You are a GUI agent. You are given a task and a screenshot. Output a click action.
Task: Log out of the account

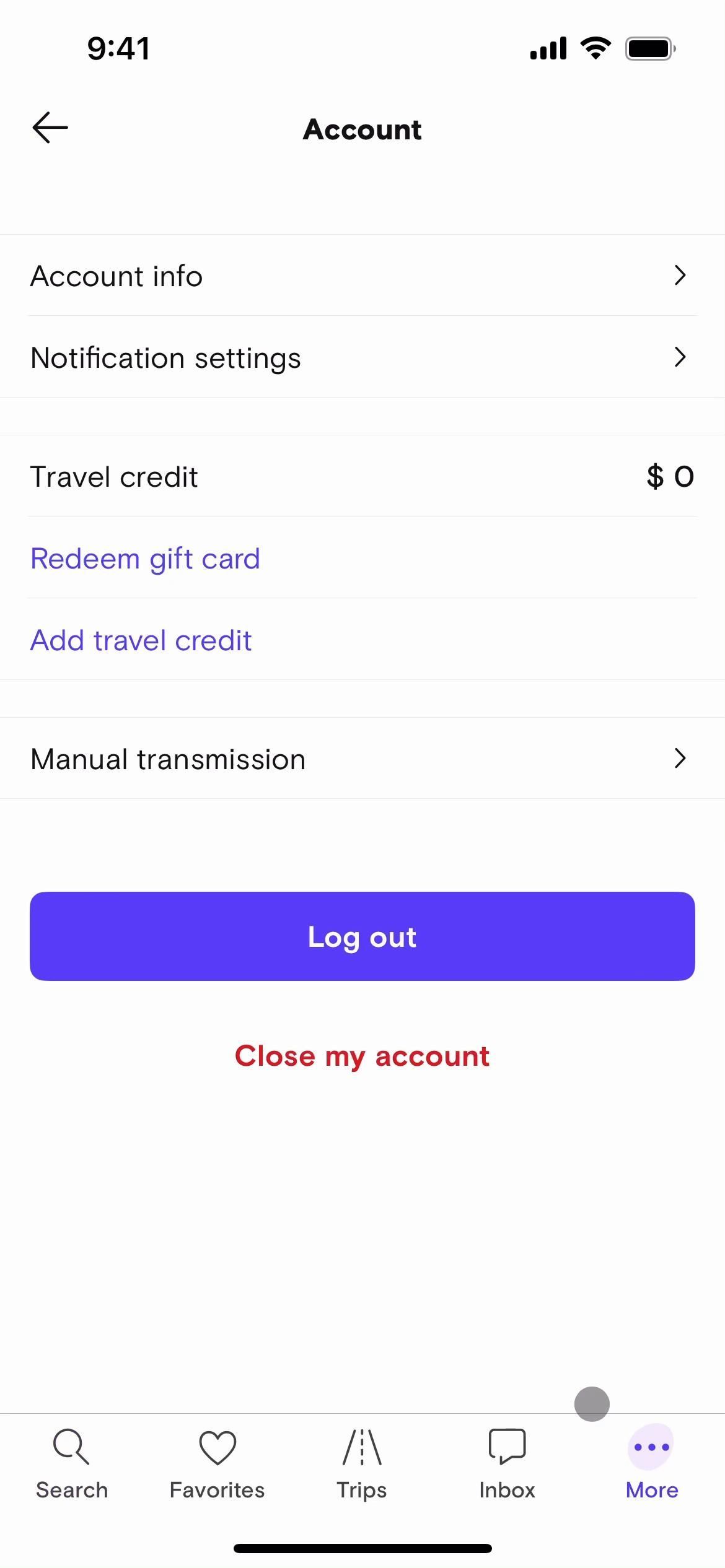362,936
